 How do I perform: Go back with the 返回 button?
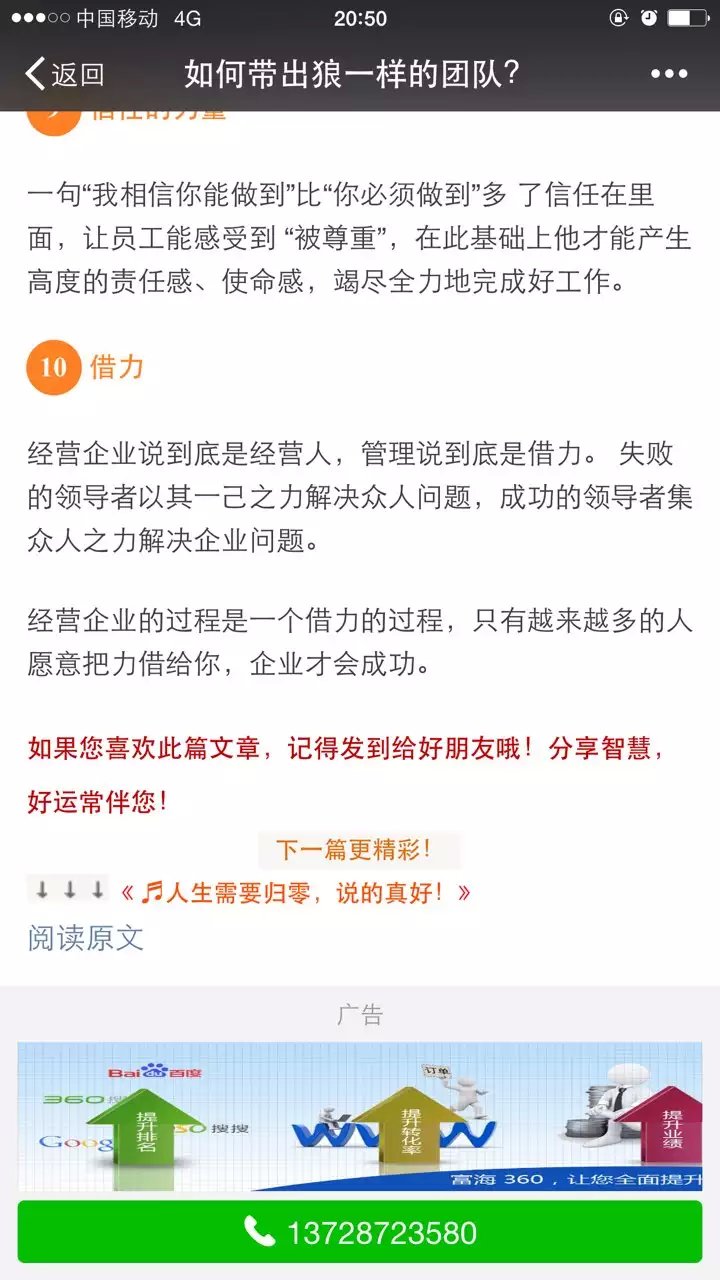tap(65, 74)
